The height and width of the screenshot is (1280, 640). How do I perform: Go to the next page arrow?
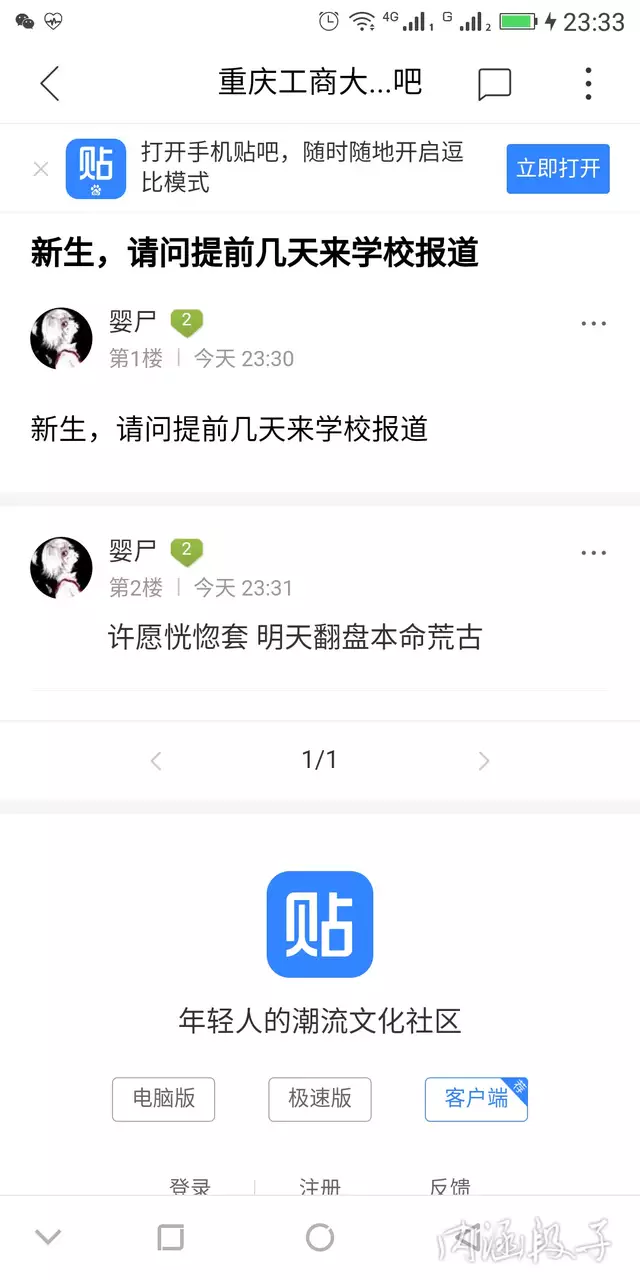click(x=484, y=761)
